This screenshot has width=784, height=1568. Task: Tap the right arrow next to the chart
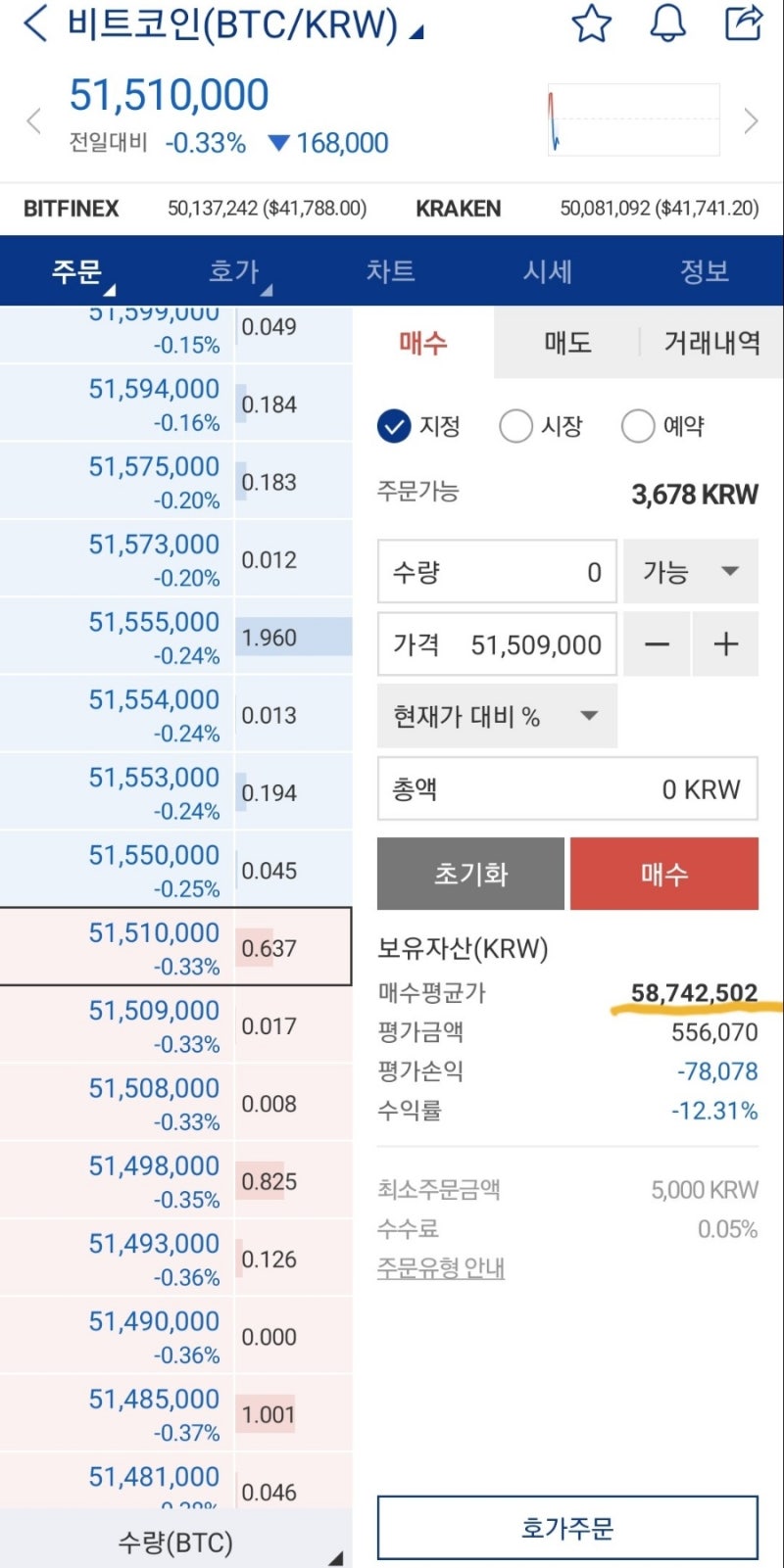pyautogui.click(x=751, y=120)
